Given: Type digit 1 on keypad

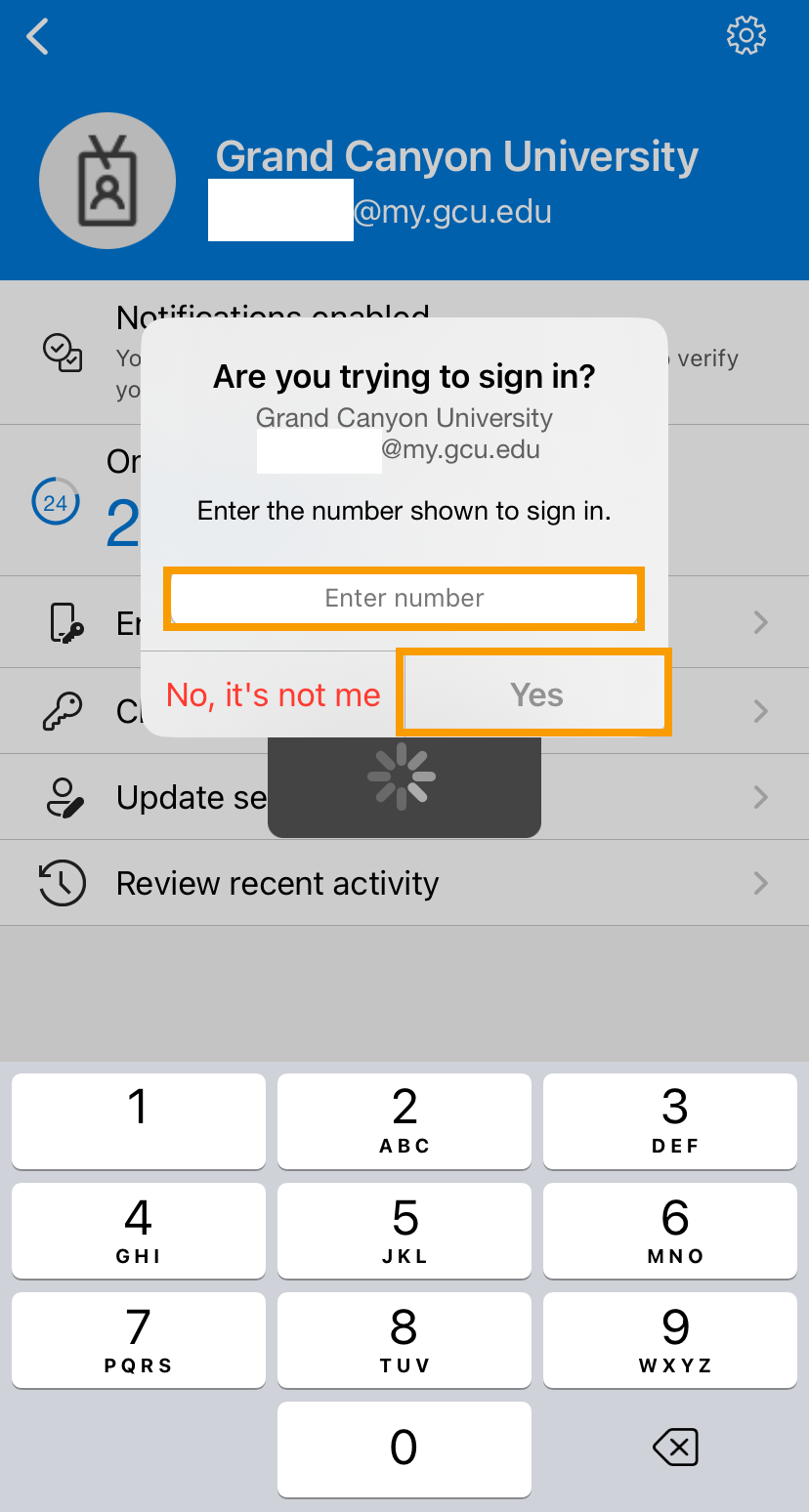Looking at the screenshot, I should coord(139,1120).
